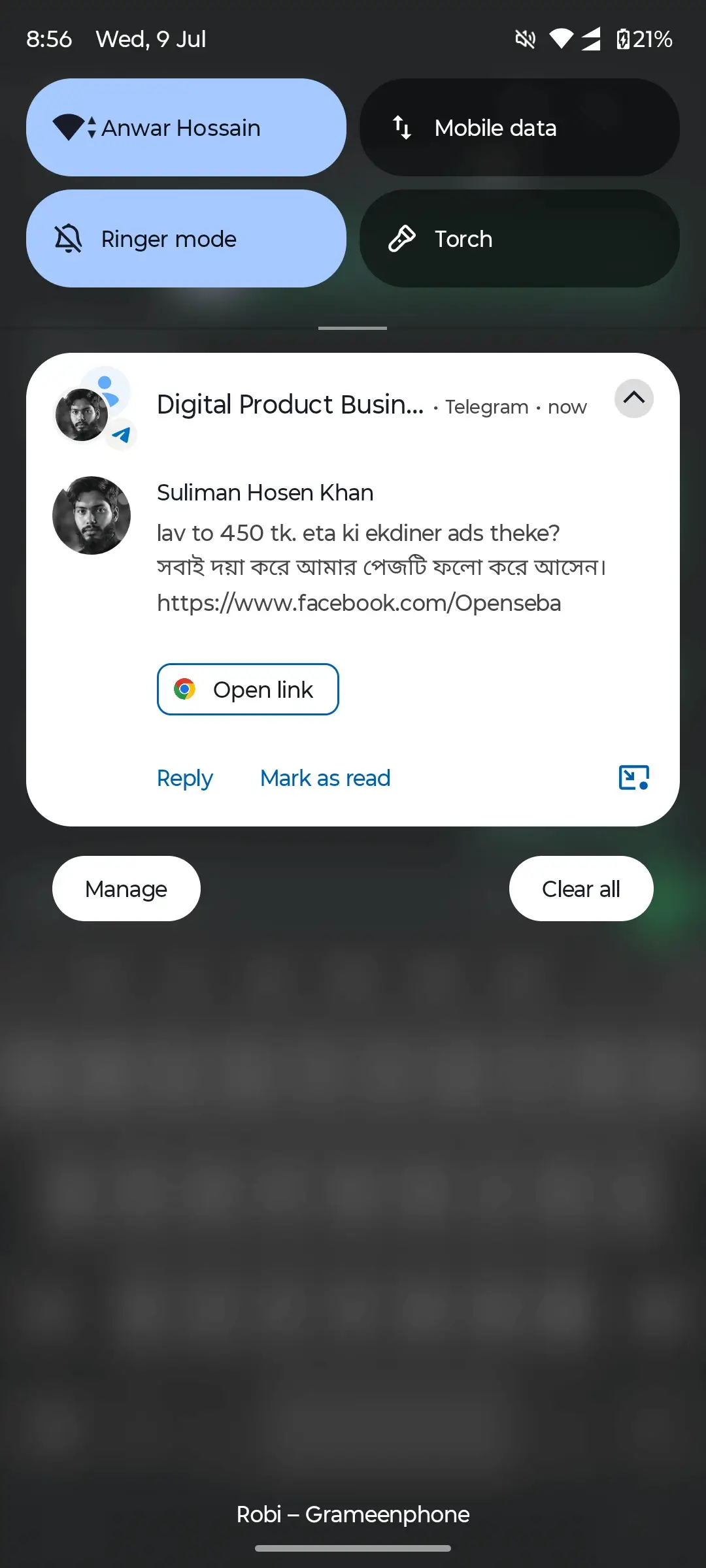Switch on the Torch

(x=519, y=238)
